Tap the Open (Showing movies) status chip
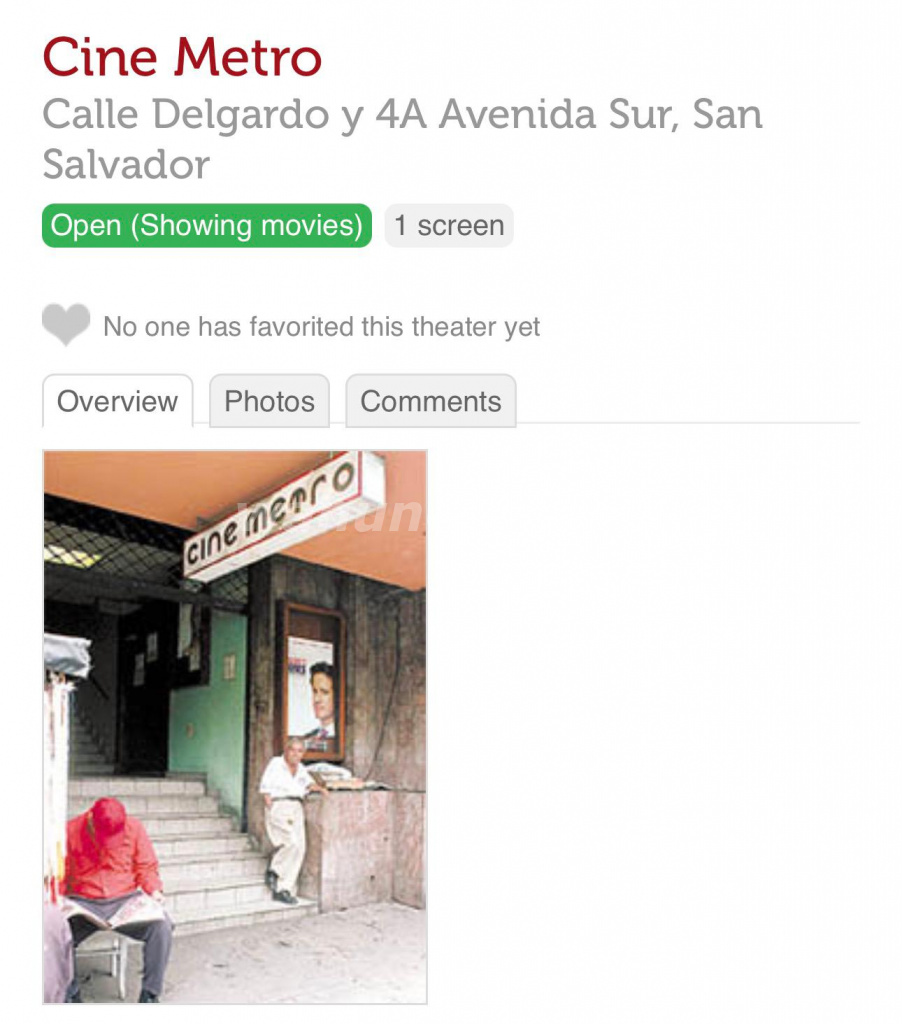This screenshot has width=902, height=1024. click(206, 225)
